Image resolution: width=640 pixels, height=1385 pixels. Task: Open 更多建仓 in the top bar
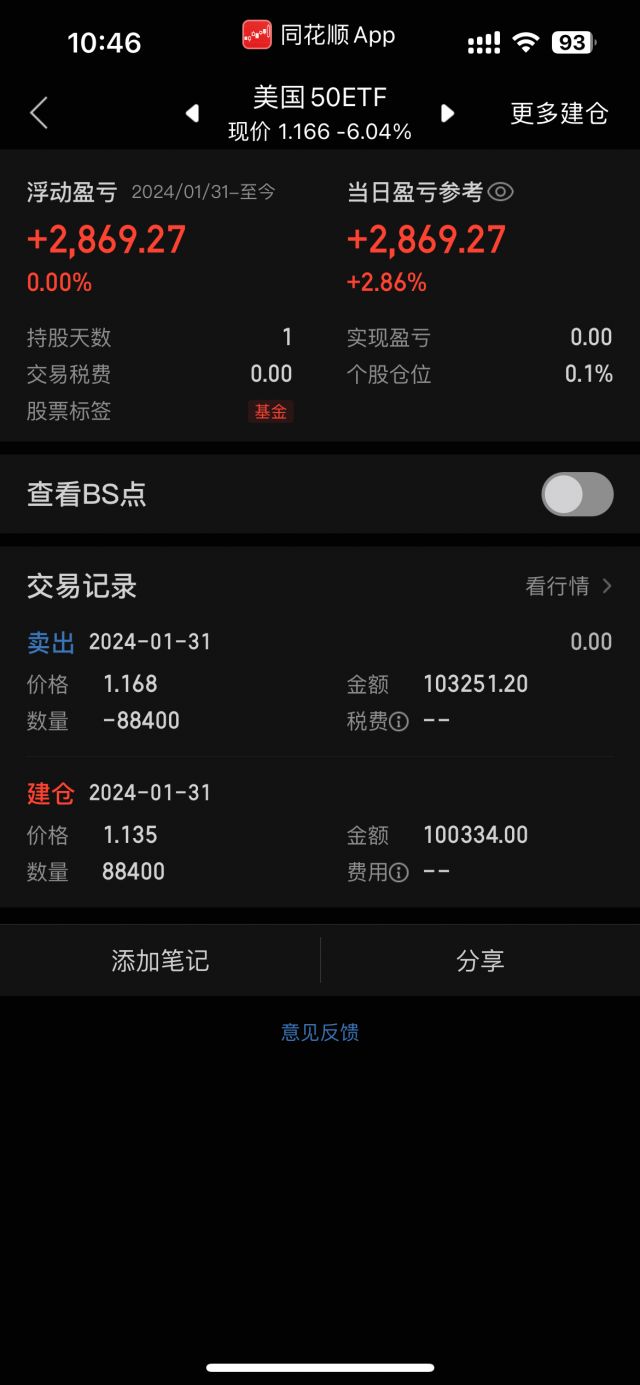tap(559, 113)
